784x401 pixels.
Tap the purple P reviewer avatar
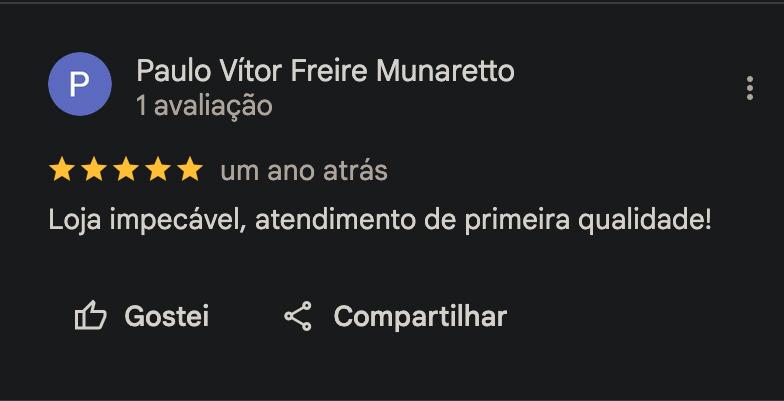[80, 85]
